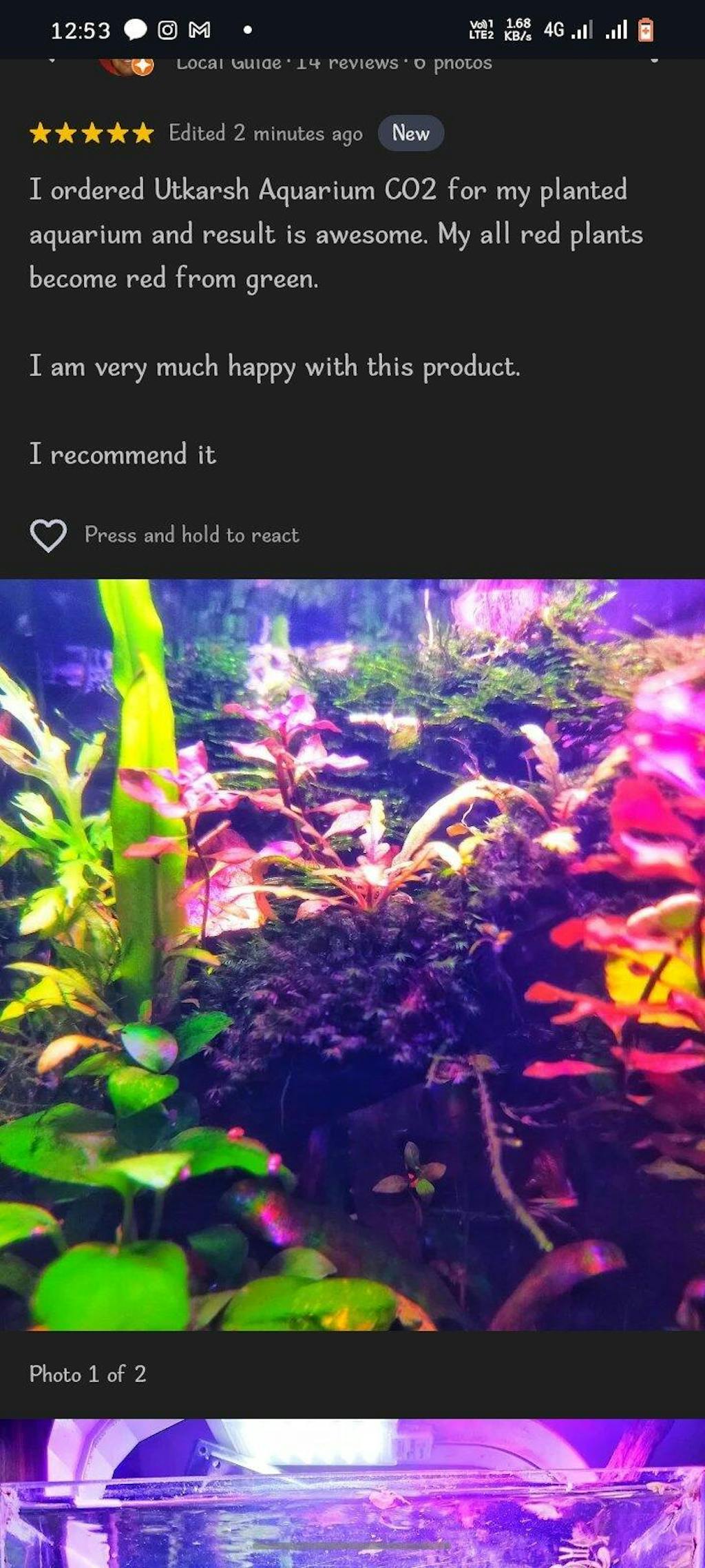The height and width of the screenshot is (1568, 705).
Task: Tap the heart icon to react to review
Action: [x=48, y=535]
